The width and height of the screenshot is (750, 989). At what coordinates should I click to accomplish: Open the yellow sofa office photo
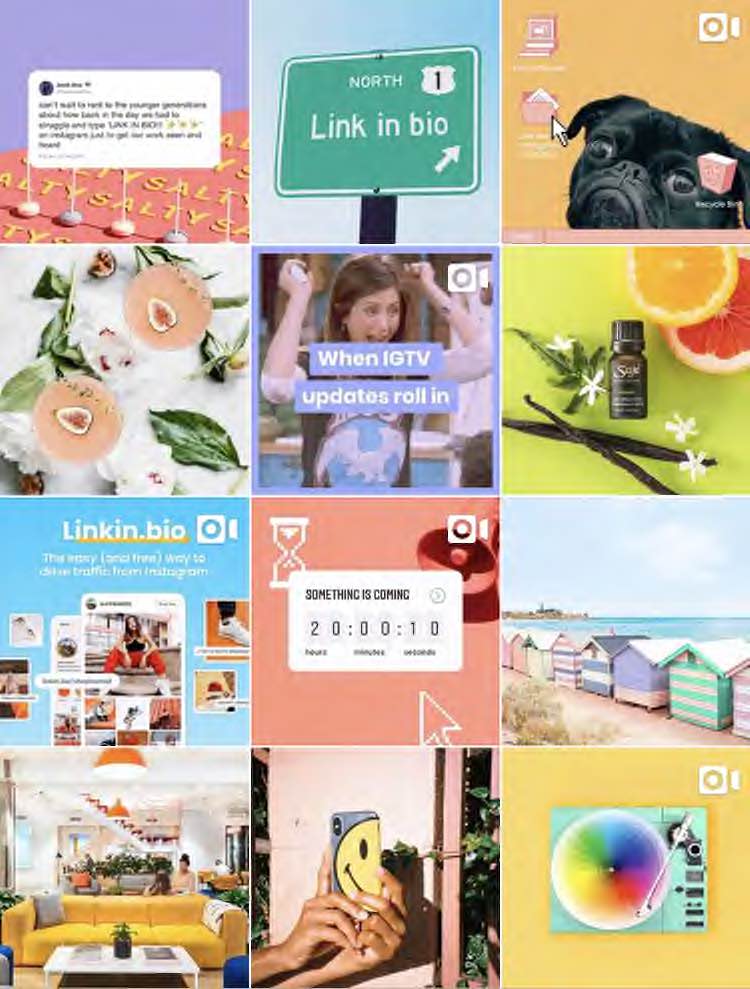click(124, 868)
